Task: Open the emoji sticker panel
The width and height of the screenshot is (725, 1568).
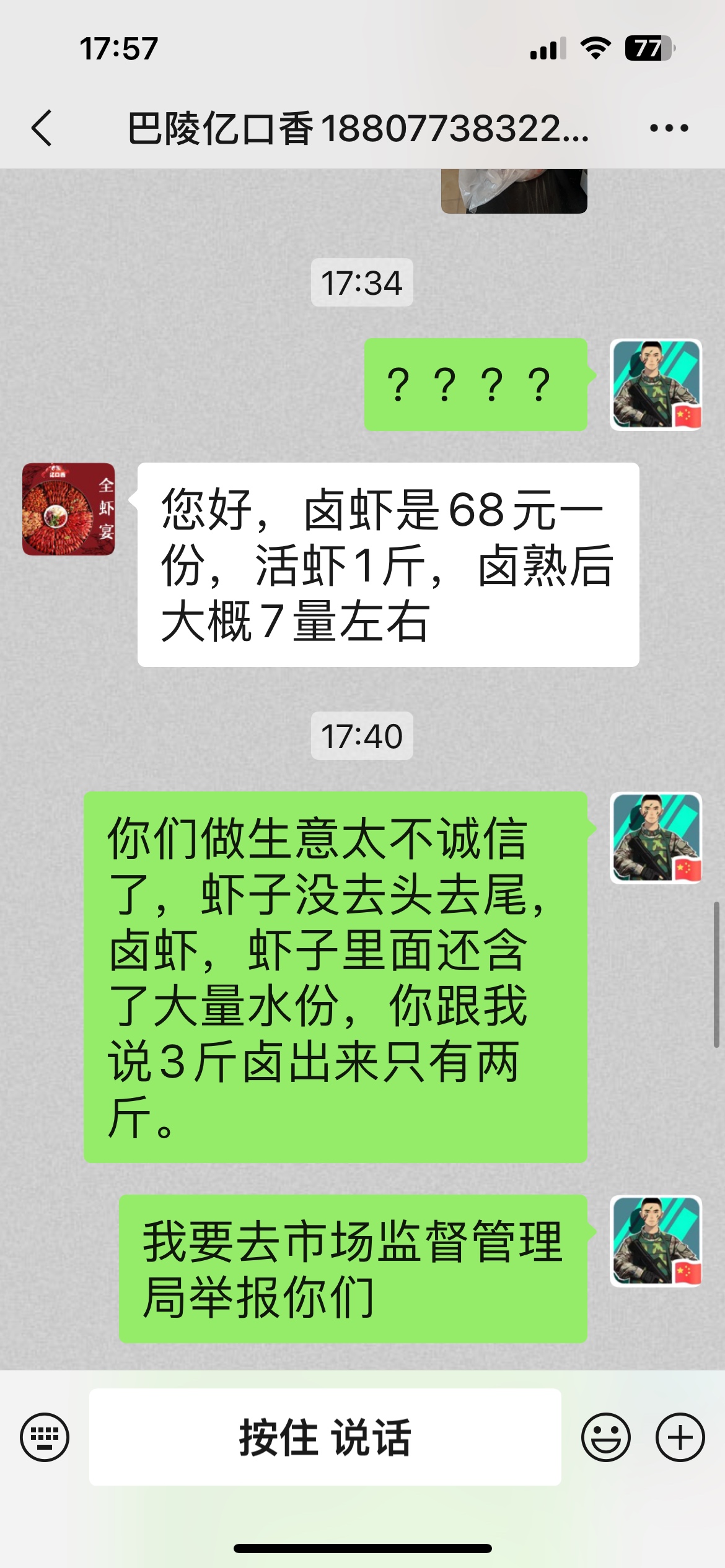Action: click(605, 1437)
